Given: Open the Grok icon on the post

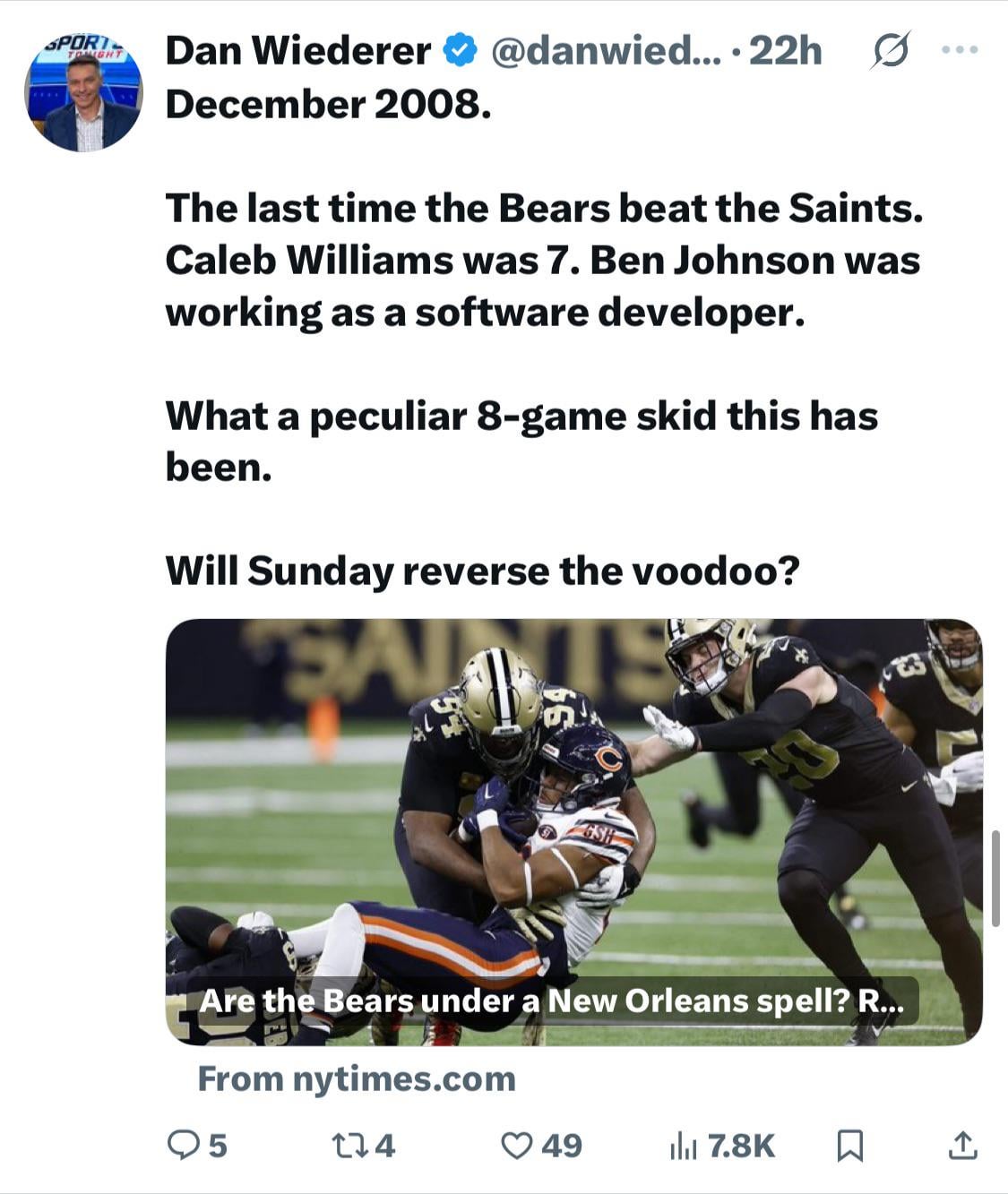Looking at the screenshot, I should coord(890,50).
